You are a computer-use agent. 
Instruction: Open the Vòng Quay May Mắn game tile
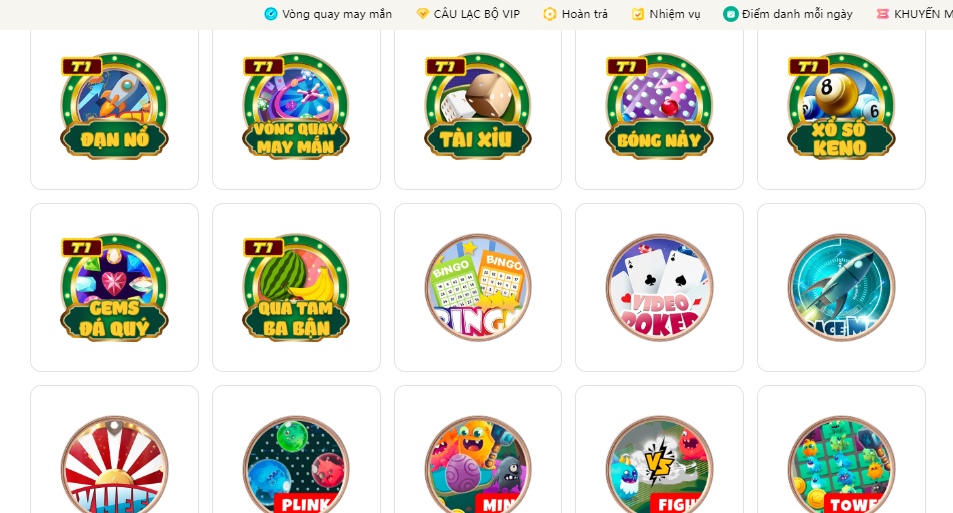[296, 106]
